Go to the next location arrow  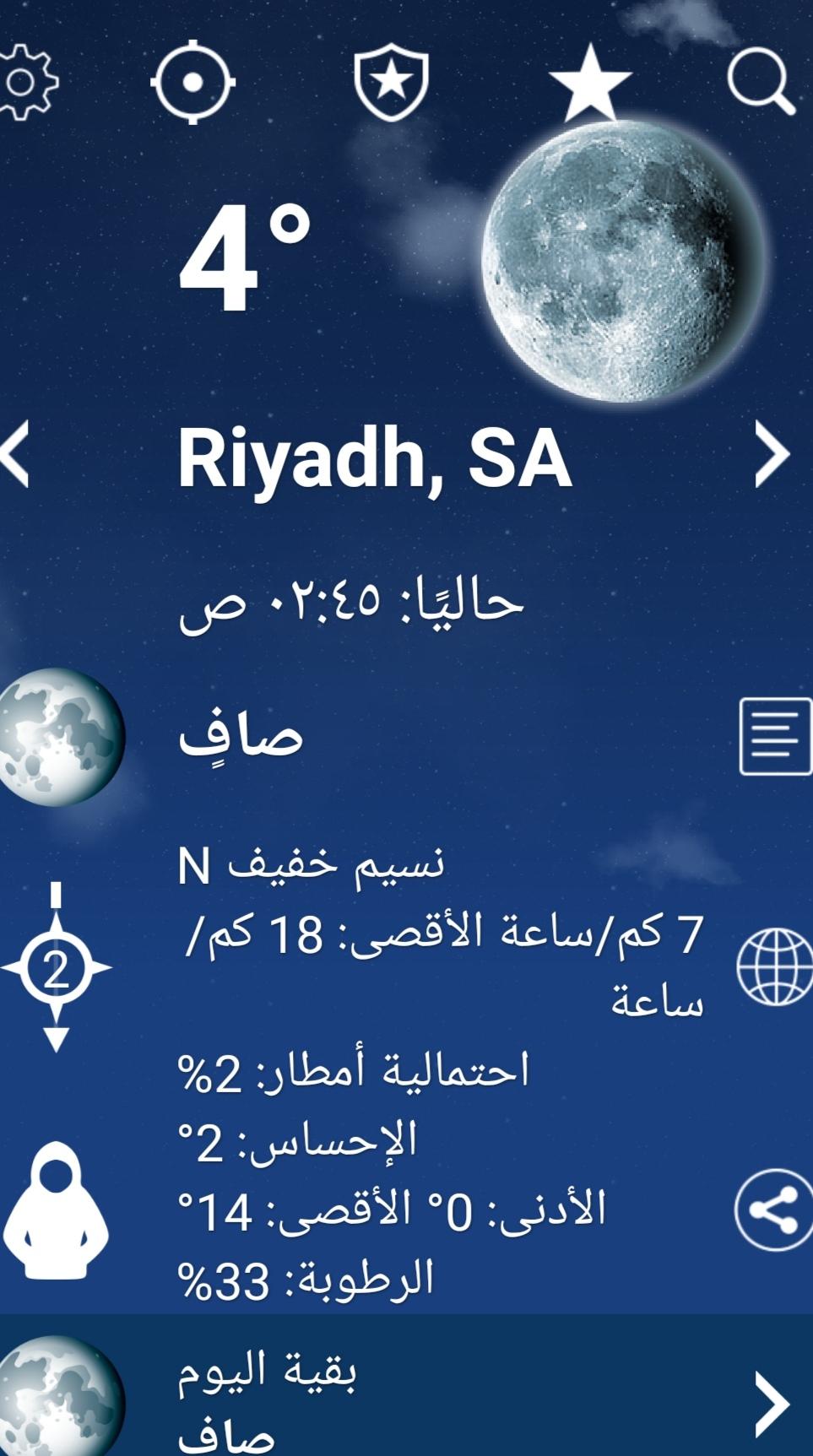(771, 454)
